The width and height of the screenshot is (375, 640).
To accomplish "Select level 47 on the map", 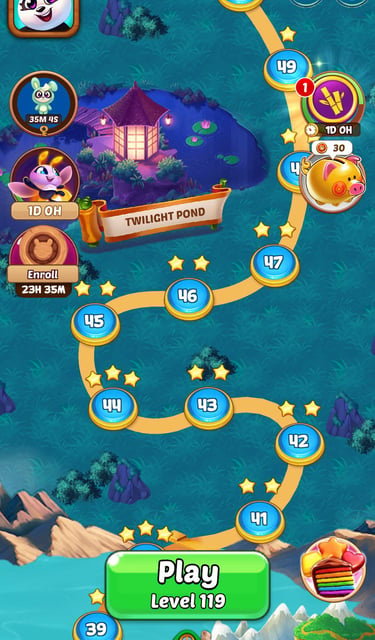I will pos(275,264).
